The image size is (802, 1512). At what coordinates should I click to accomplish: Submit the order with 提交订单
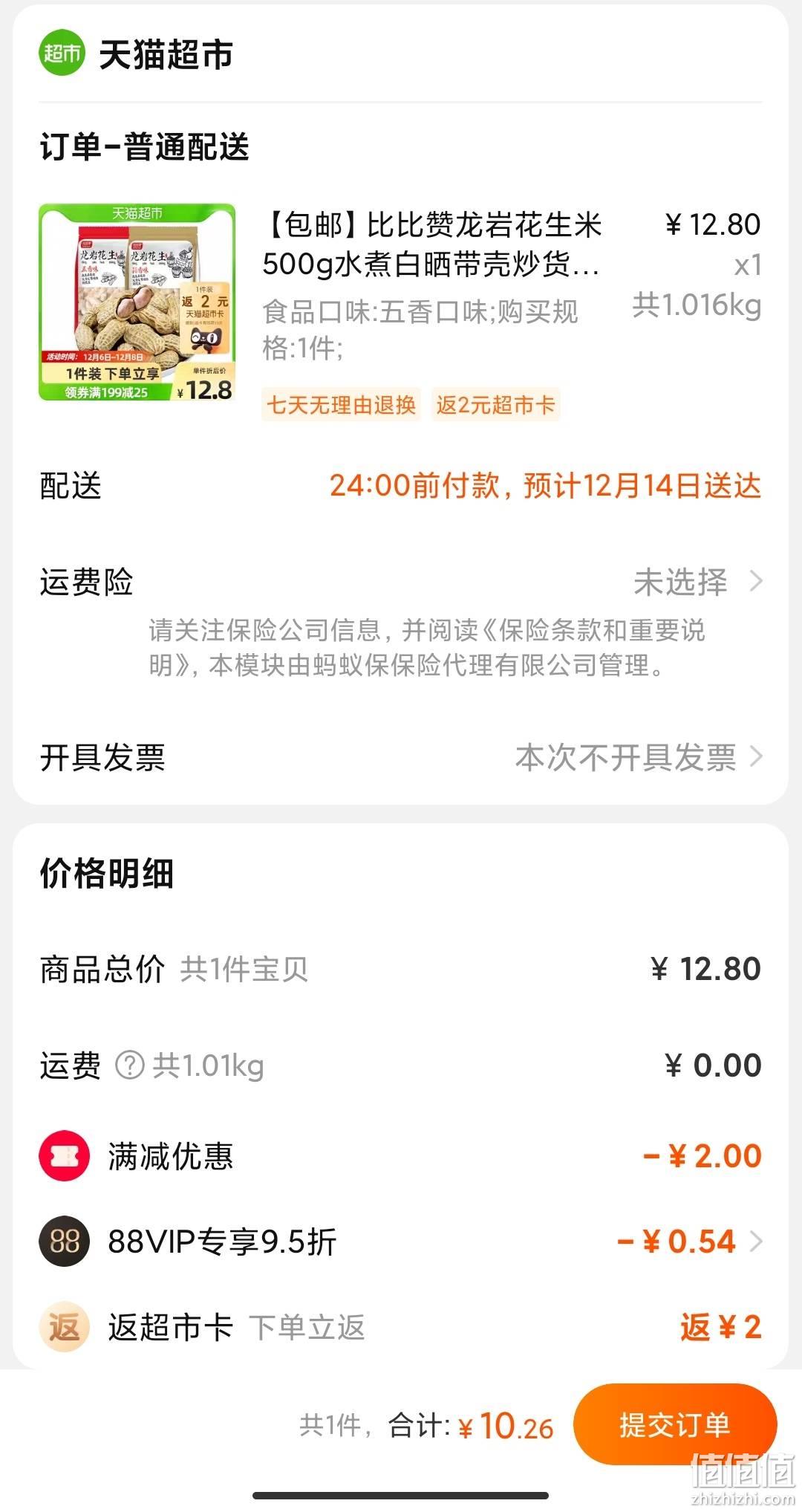click(674, 1425)
